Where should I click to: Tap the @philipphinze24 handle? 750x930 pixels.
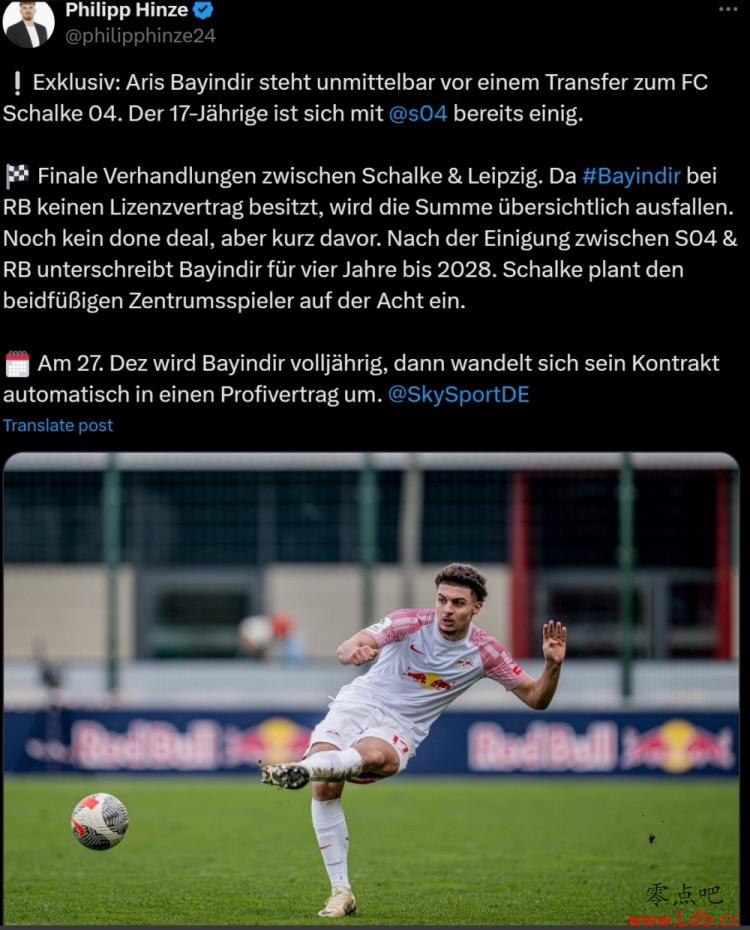tap(140, 35)
